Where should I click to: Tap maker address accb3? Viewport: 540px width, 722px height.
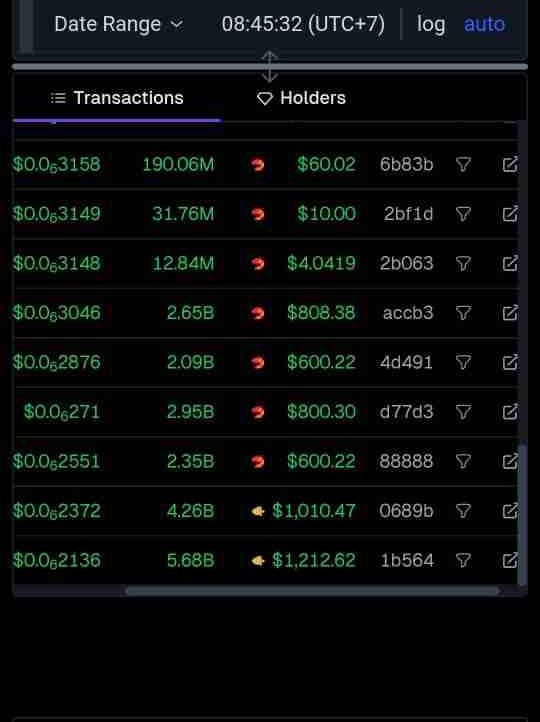pyautogui.click(x=408, y=313)
